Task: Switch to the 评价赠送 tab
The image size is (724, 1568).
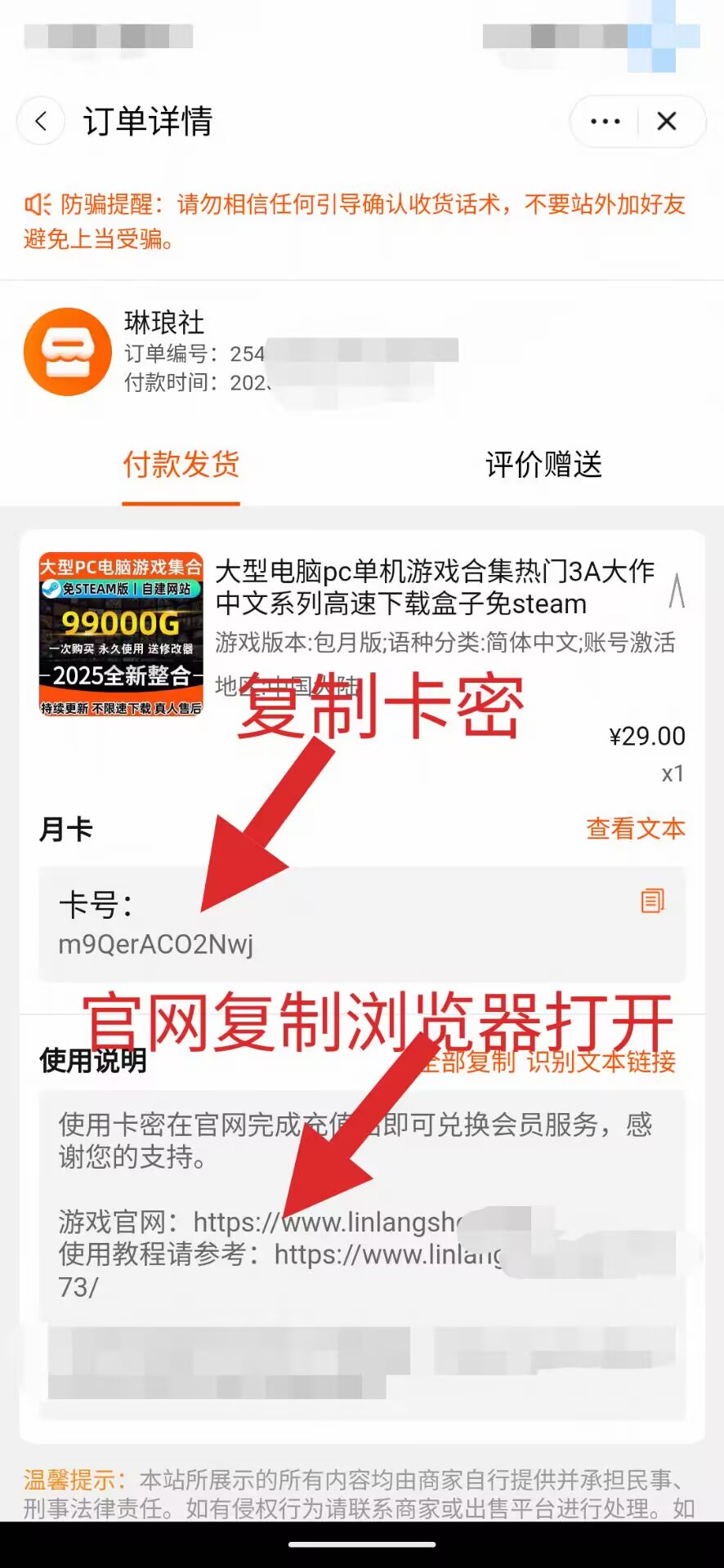Action: [x=543, y=465]
